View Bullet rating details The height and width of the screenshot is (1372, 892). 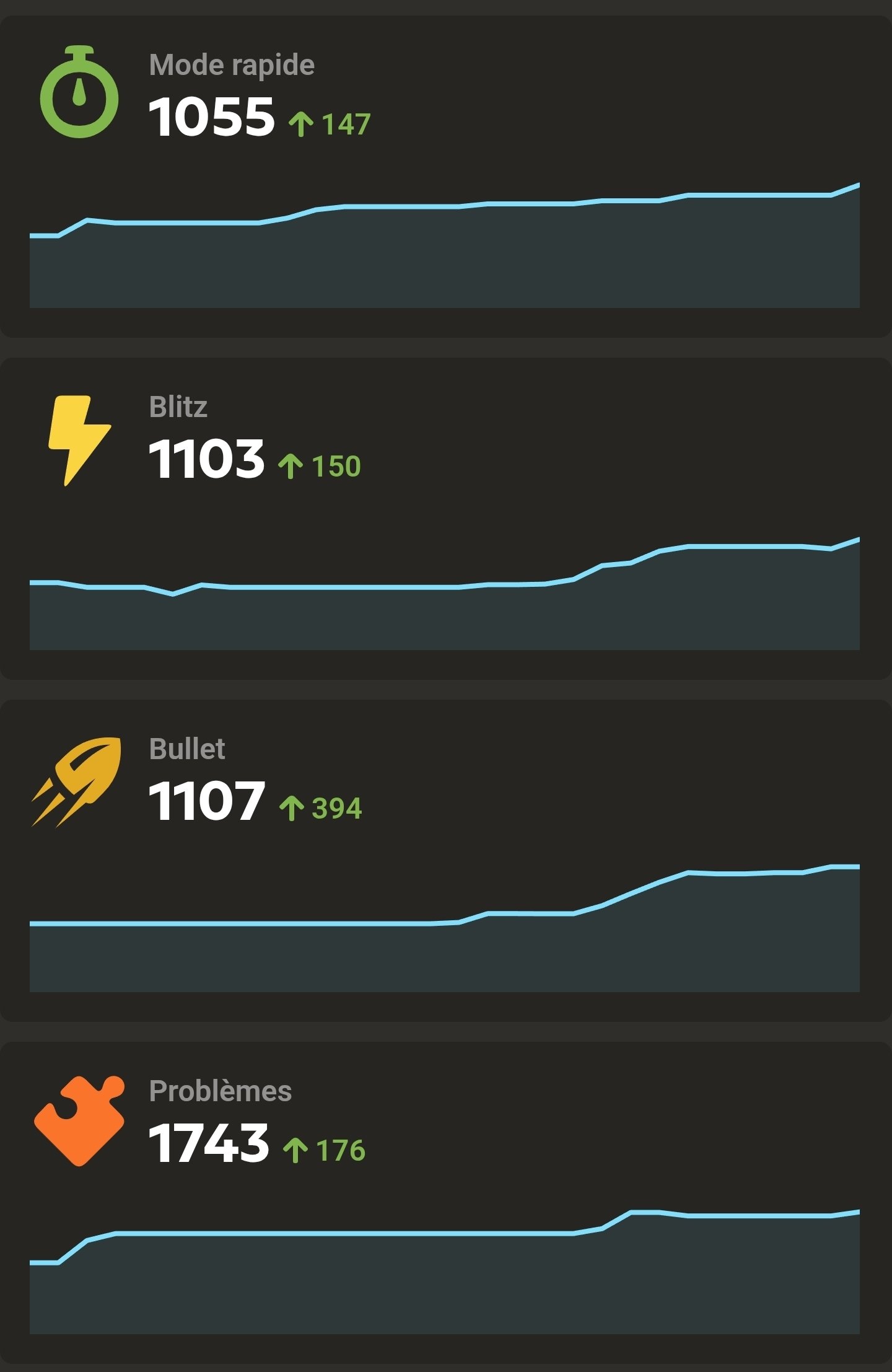(x=446, y=861)
